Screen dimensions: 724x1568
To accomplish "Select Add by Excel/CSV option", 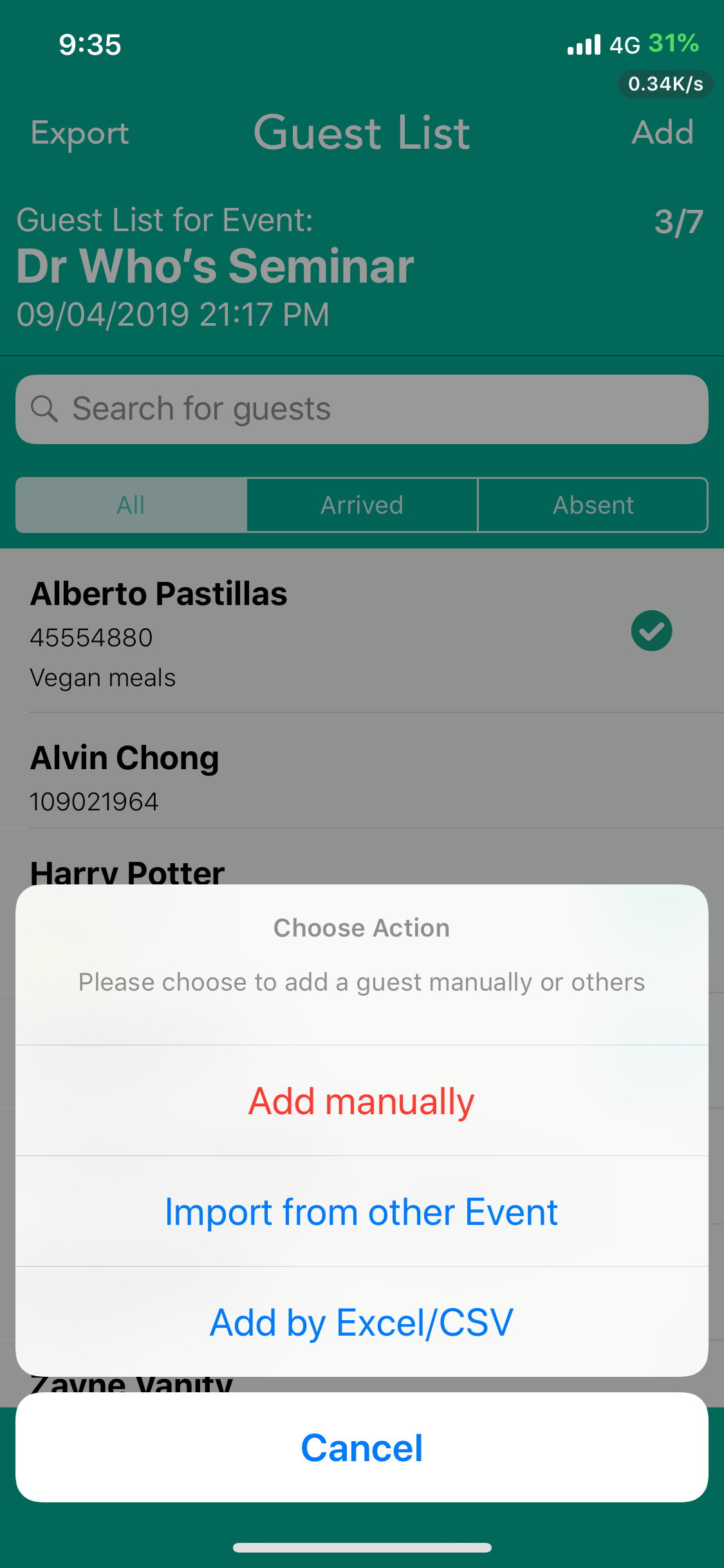I will pyautogui.click(x=362, y=1321).
